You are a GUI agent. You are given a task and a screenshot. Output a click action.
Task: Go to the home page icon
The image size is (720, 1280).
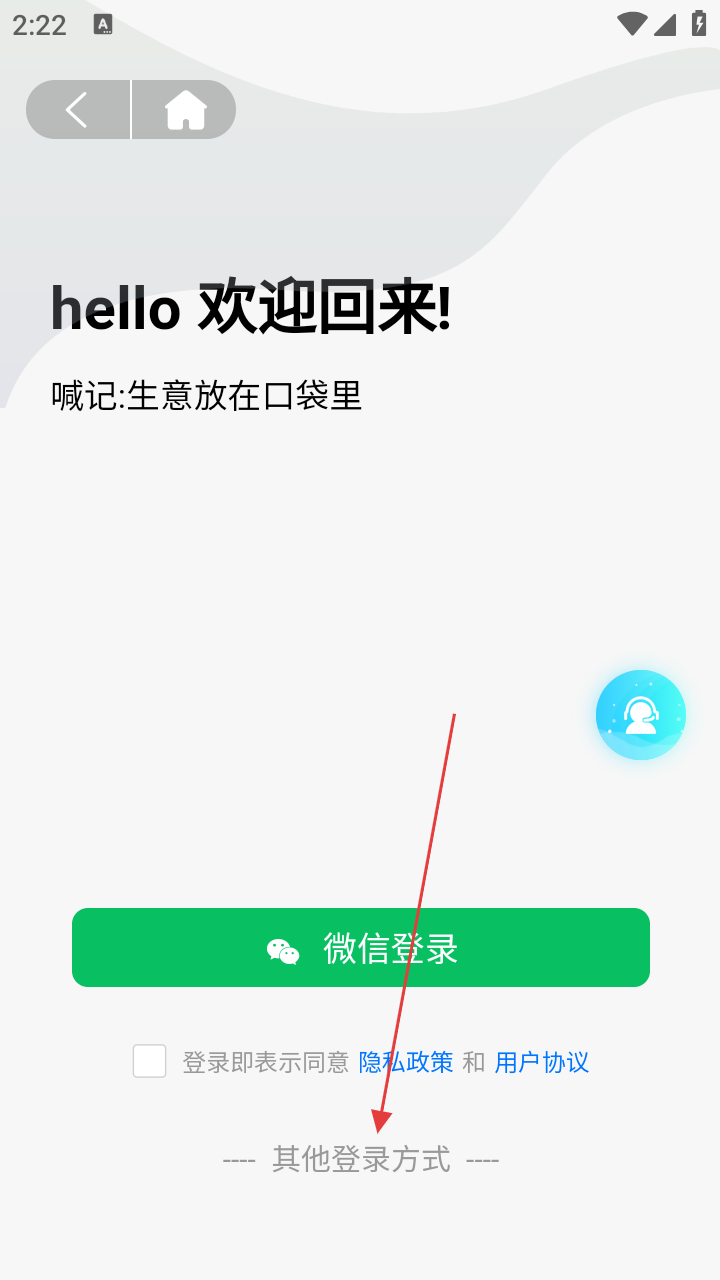click(185, 110)
